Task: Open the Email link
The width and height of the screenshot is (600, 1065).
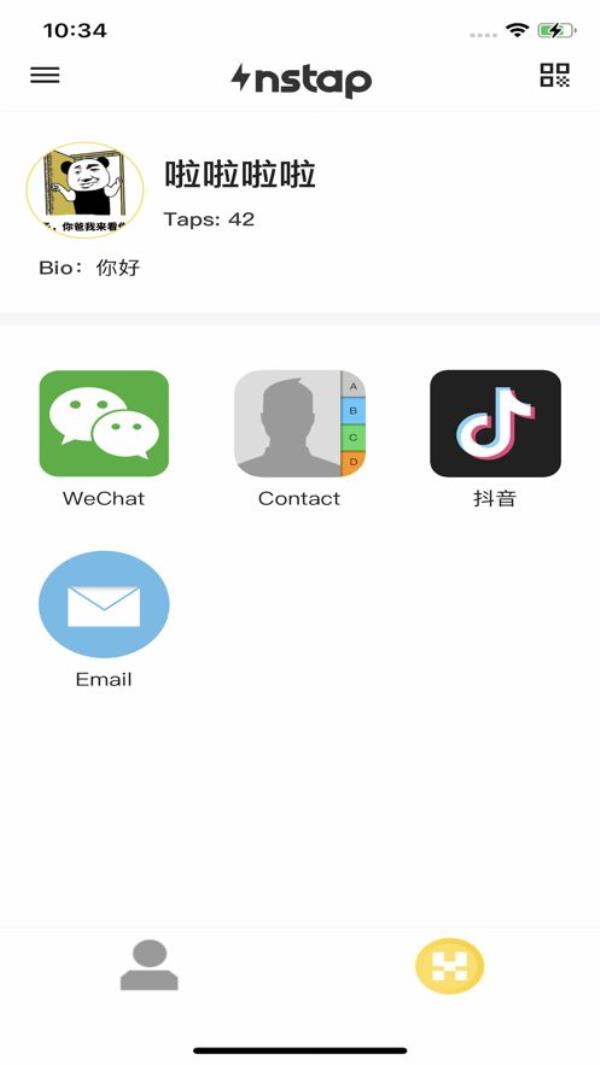Action: coord(104,604)
